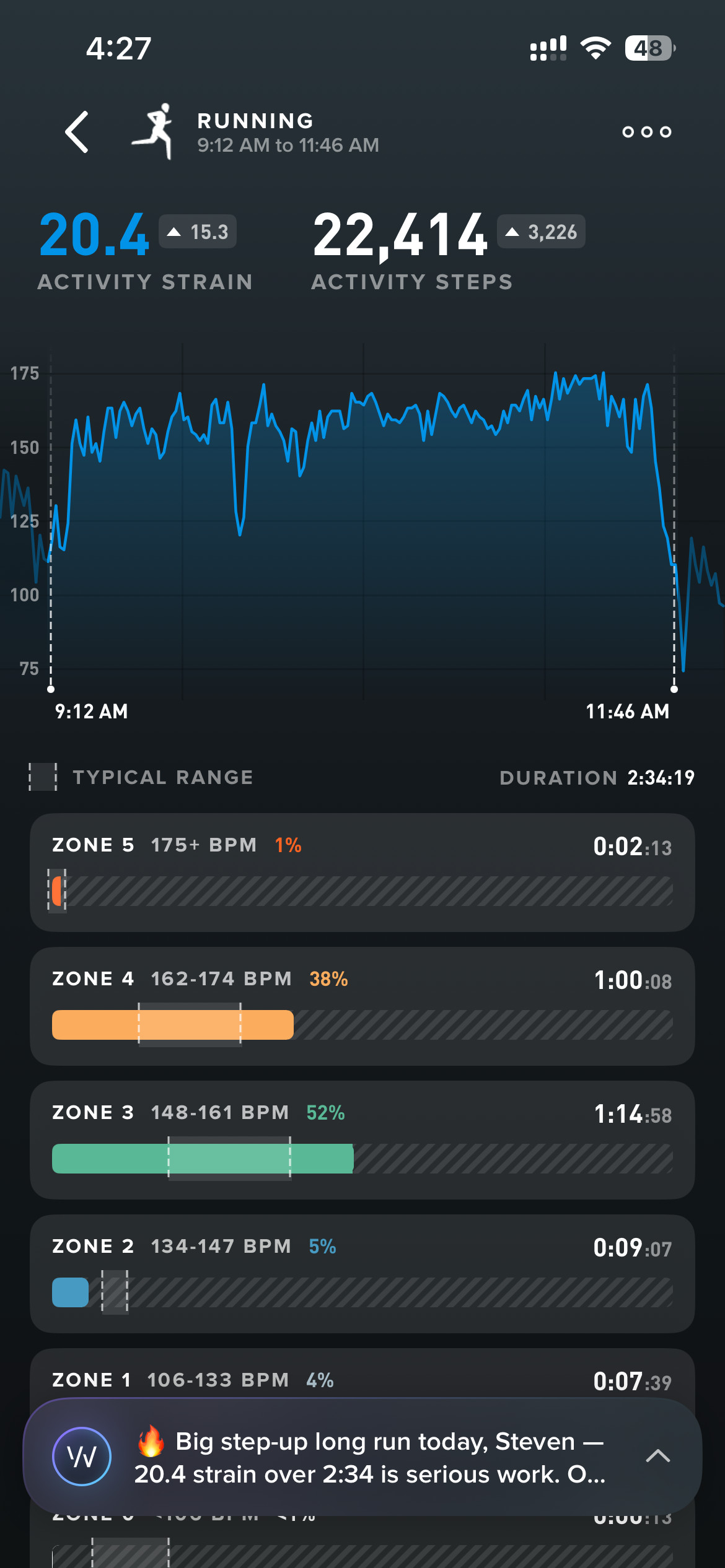Open Zone 5 175+ BPM card
The width and height of the screenshot is (725, 1568).
coord(362,872)
